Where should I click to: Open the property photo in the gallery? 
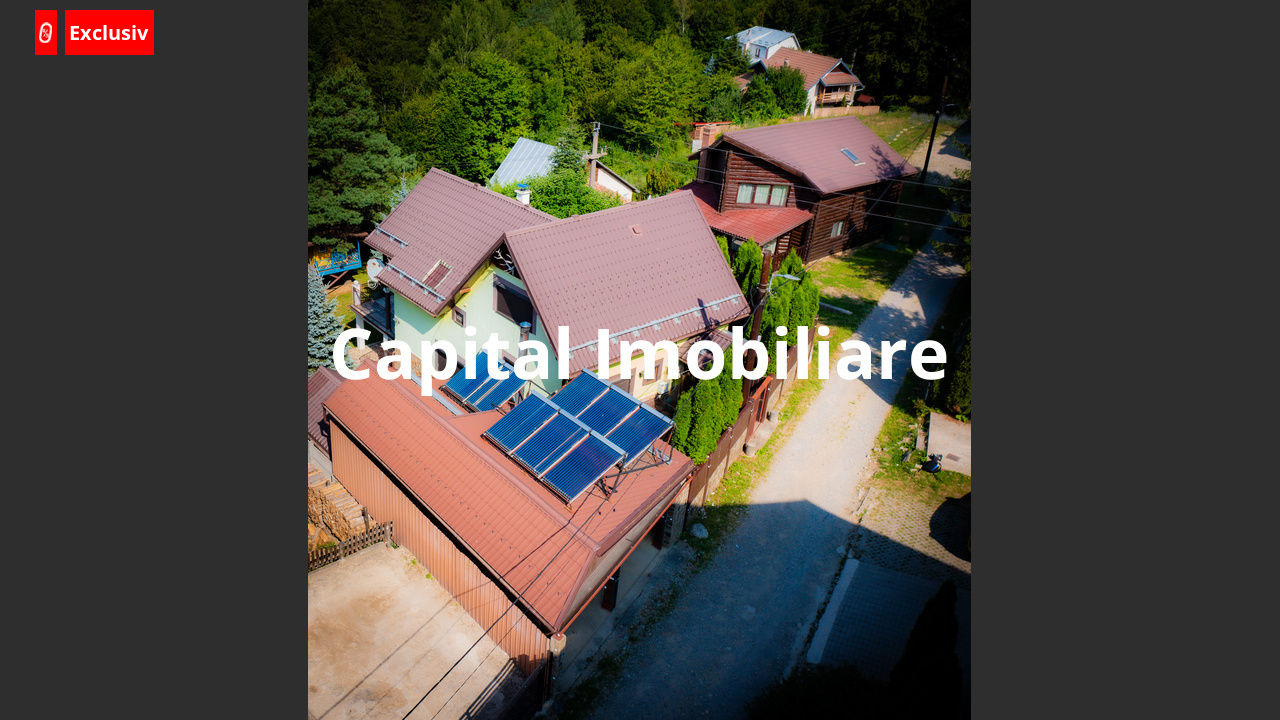pos(639,500)
